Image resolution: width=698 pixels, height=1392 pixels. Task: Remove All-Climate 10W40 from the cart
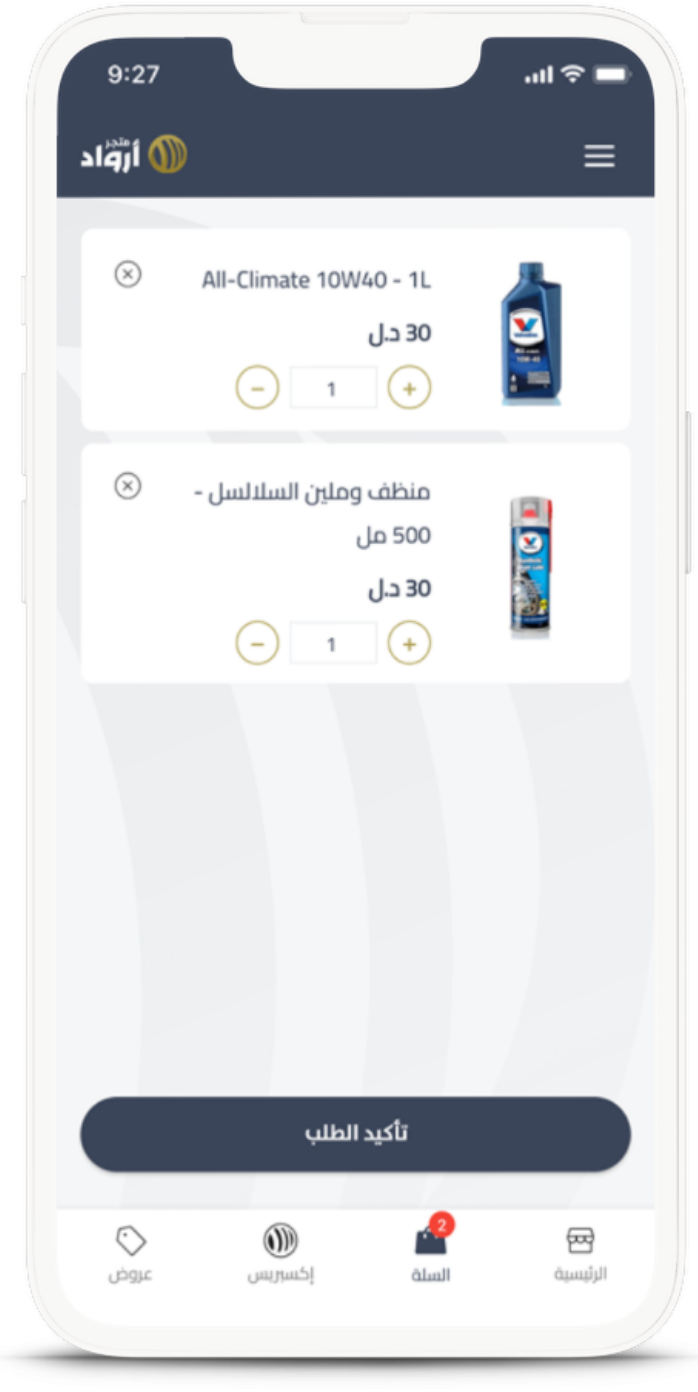(x=128, y=273)
